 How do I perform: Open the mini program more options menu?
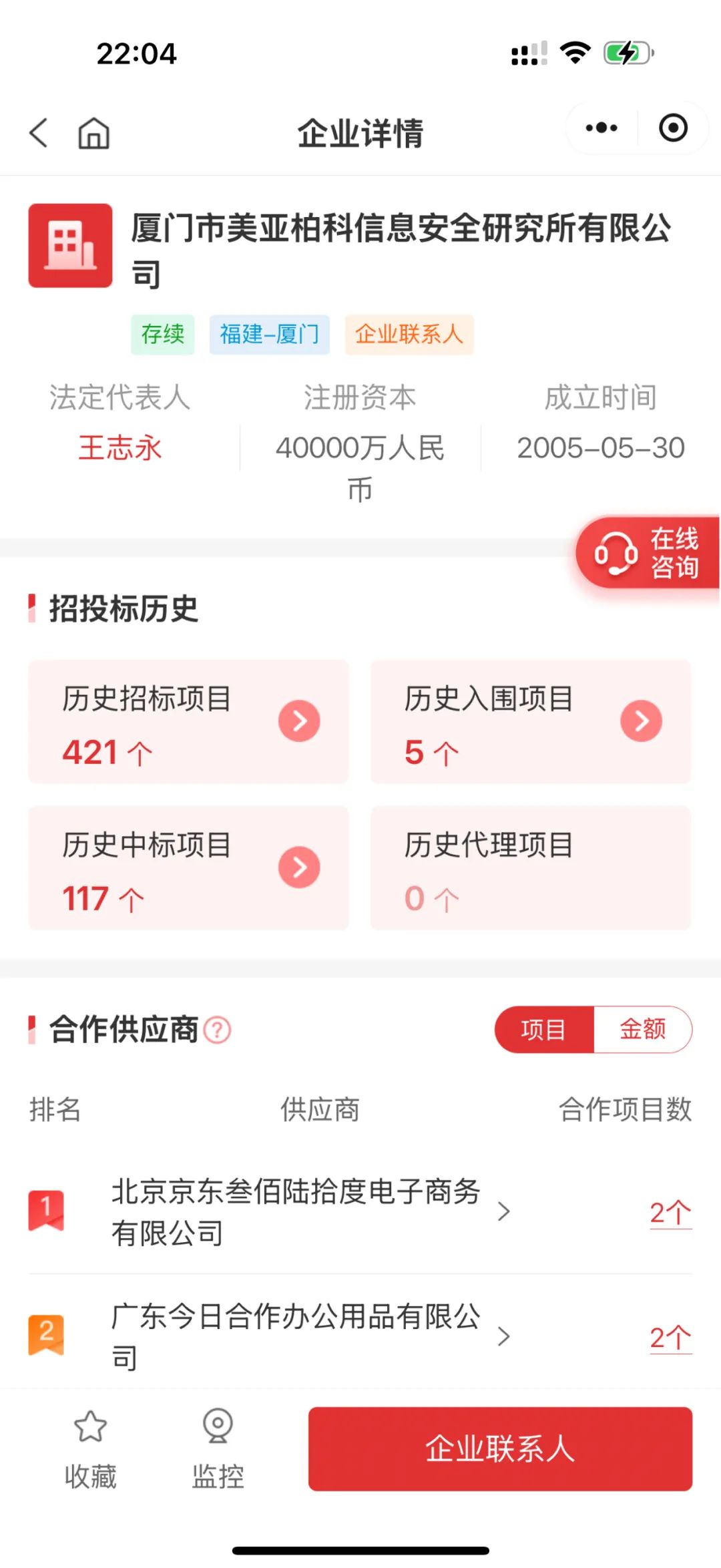[602, 128]
